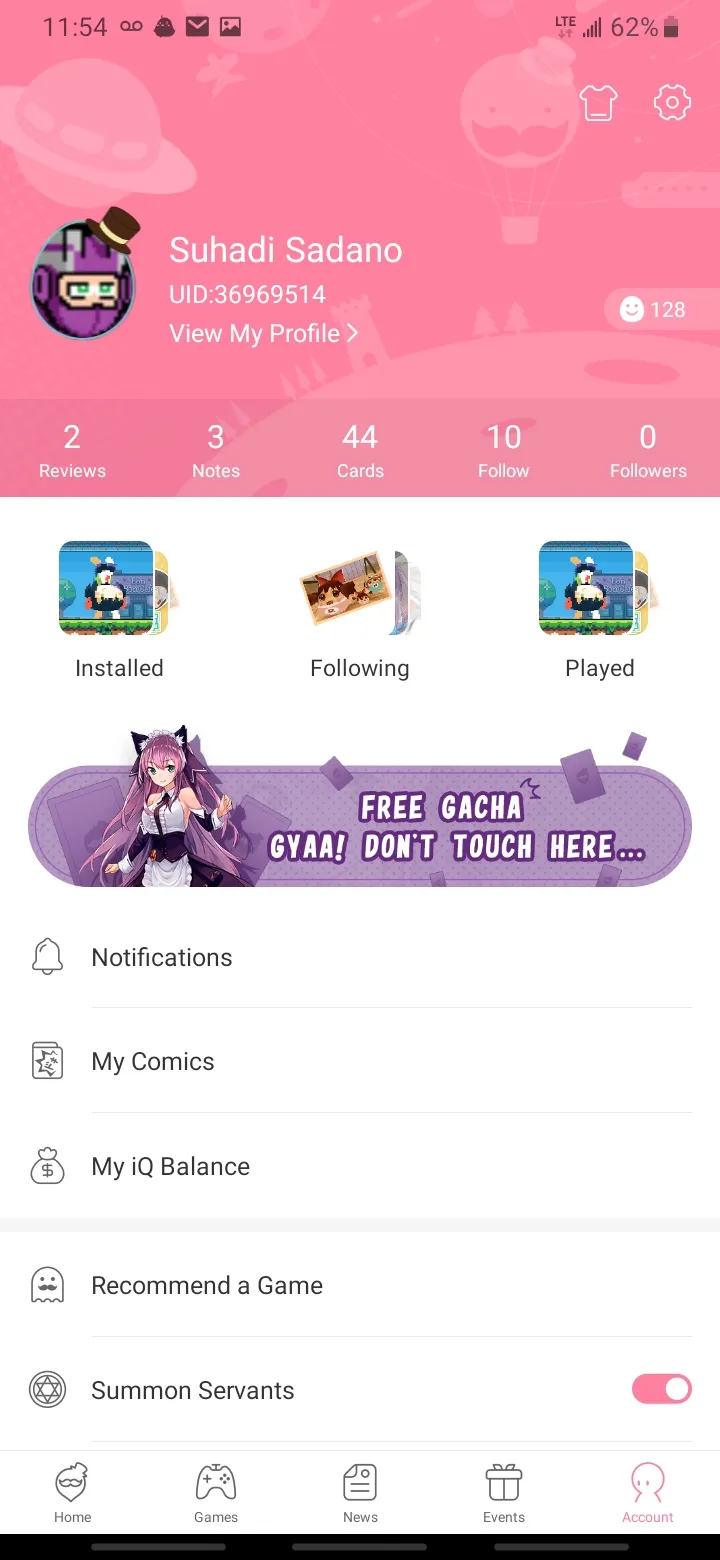
Task: Switch to the Home tab
Action: click(72, 1494)
